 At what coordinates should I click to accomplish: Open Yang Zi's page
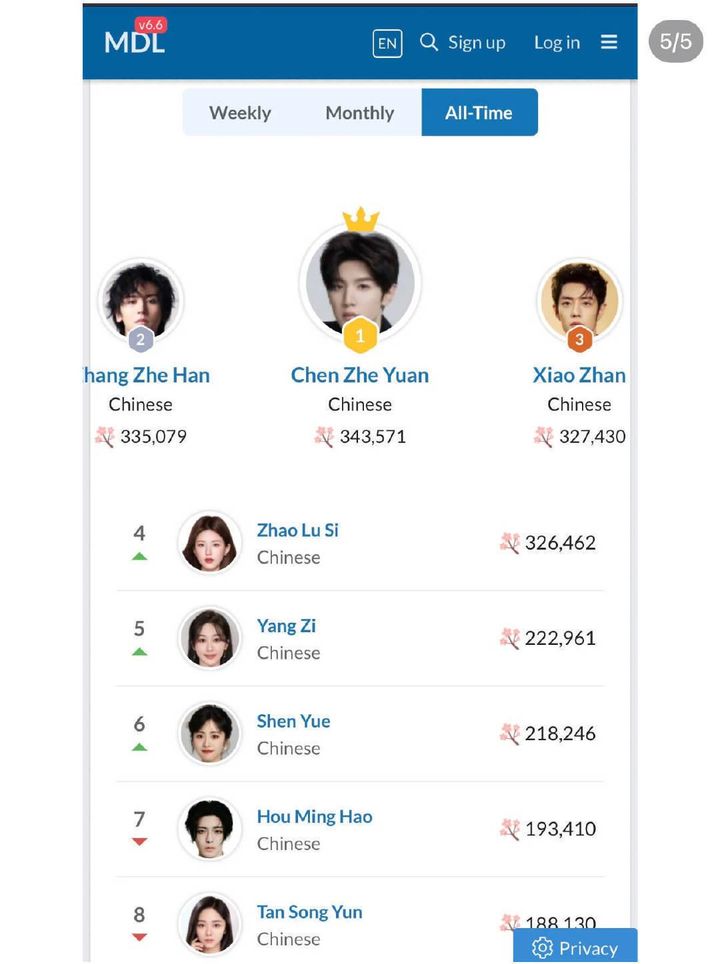pos(286,626)
